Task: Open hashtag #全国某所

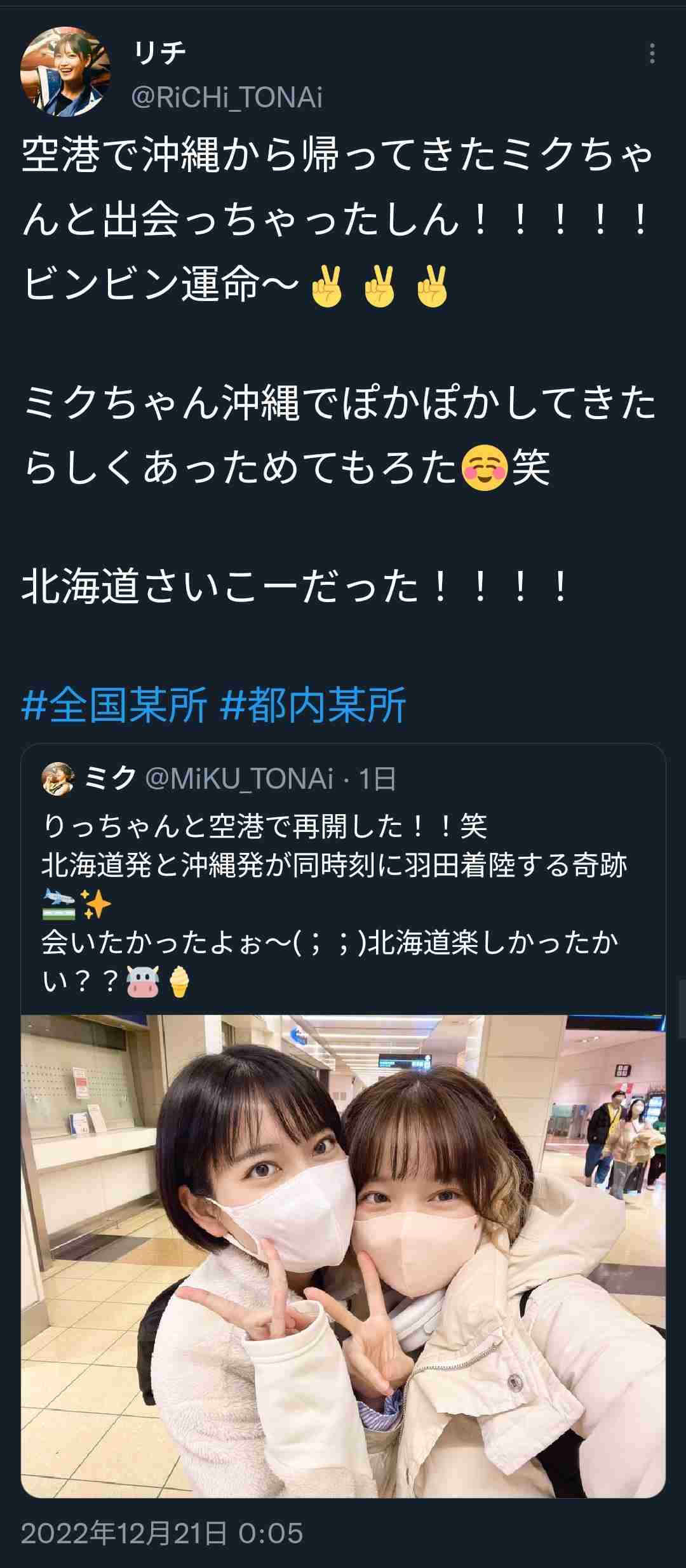Action: [x=115, y=705]
